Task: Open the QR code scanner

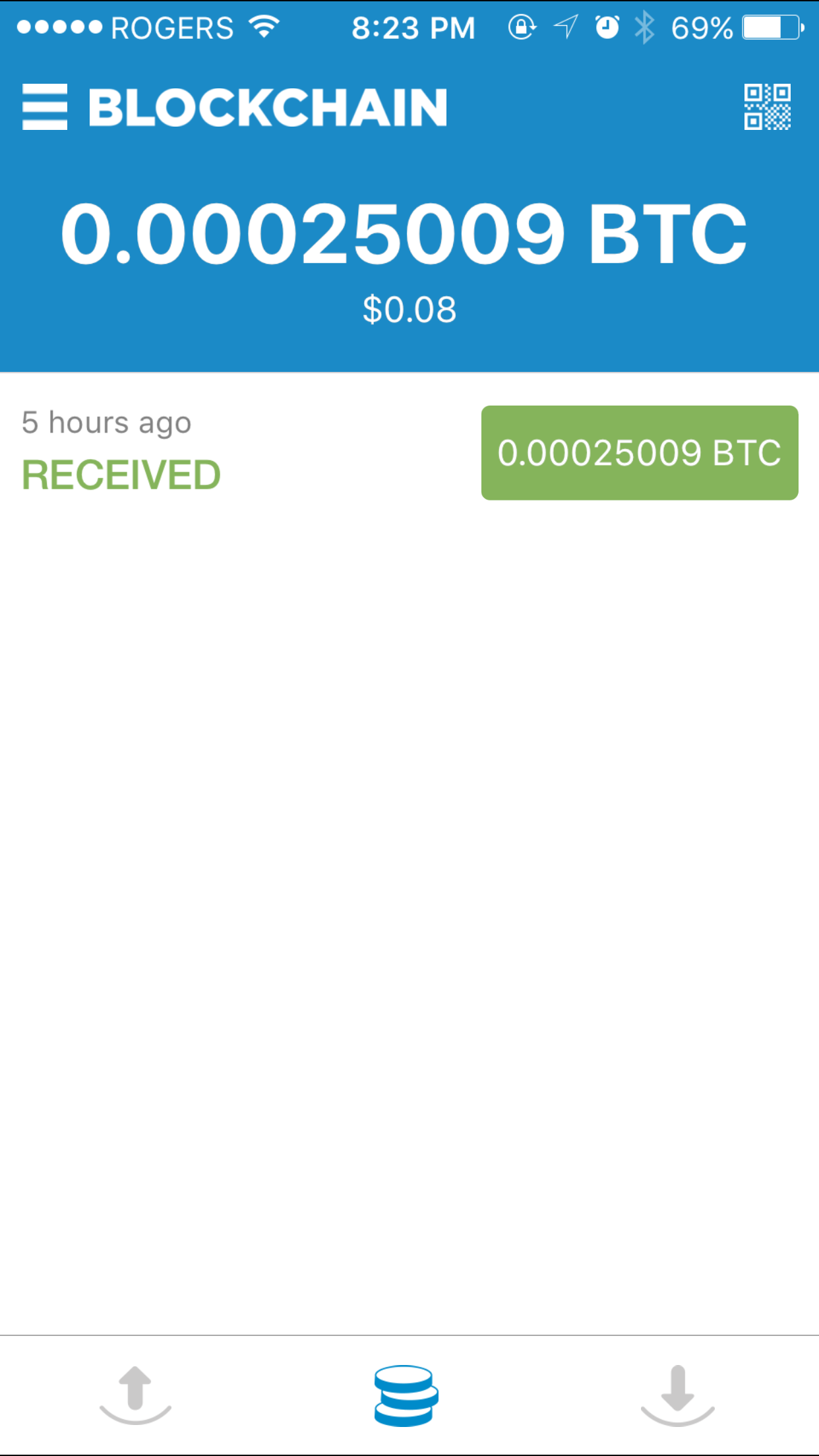Action: (768, 107)
